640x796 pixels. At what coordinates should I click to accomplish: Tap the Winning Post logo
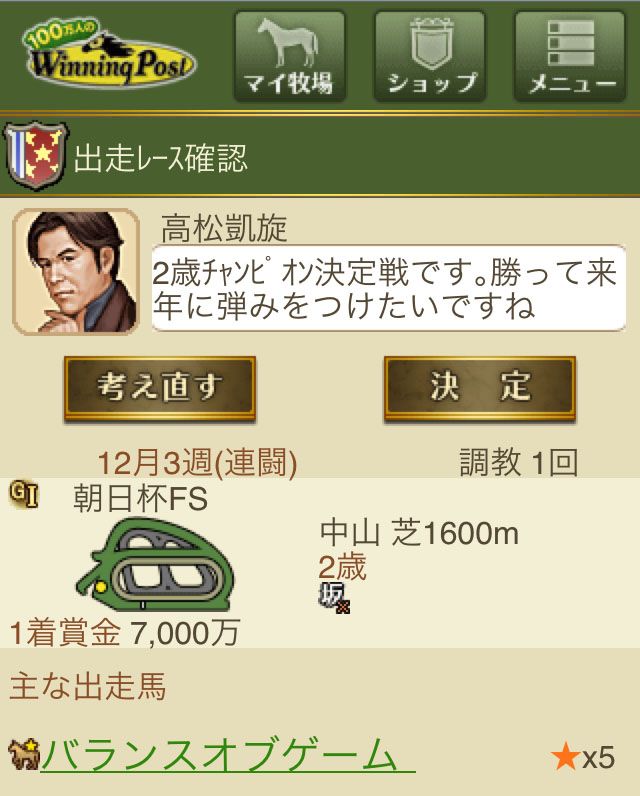108,56
